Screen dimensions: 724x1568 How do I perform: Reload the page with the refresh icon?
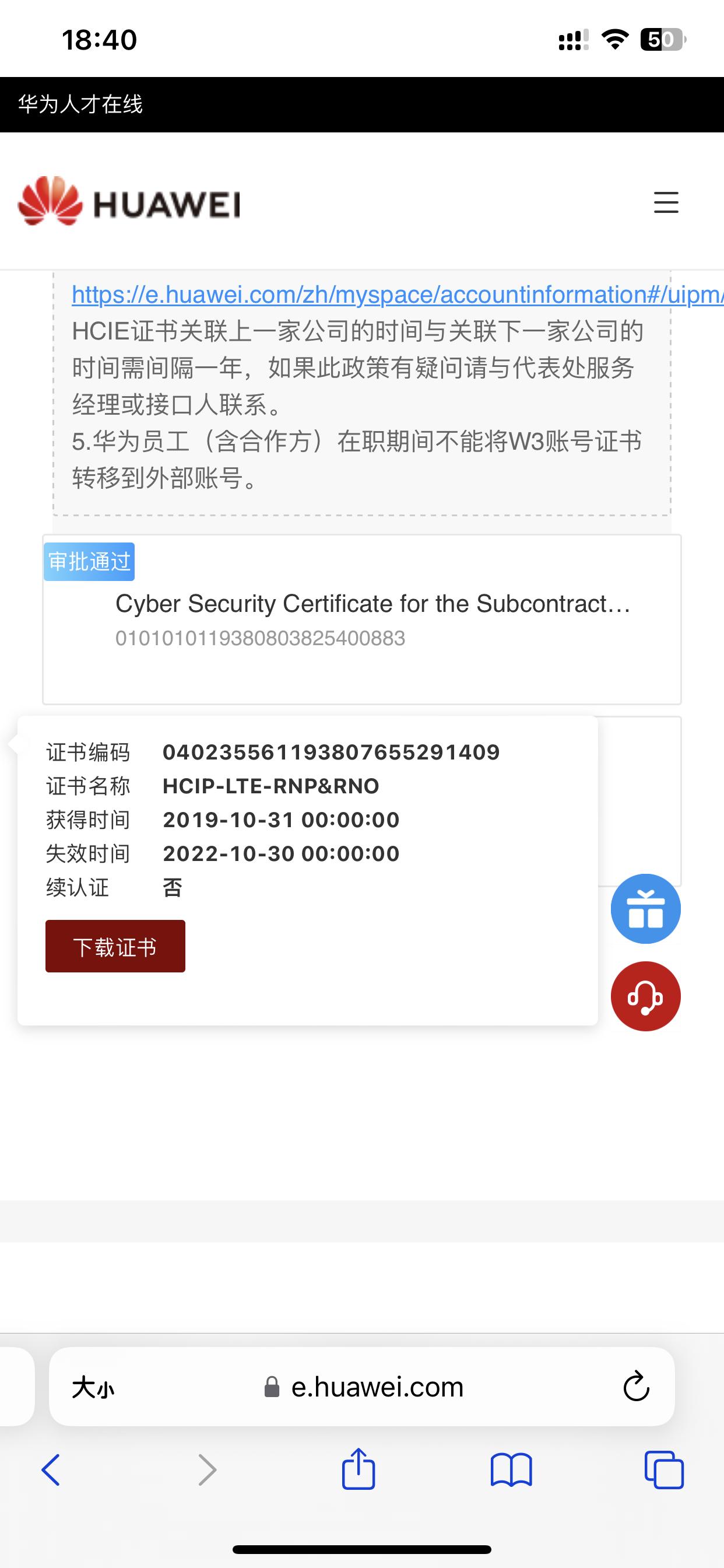tap(636, 1387)
